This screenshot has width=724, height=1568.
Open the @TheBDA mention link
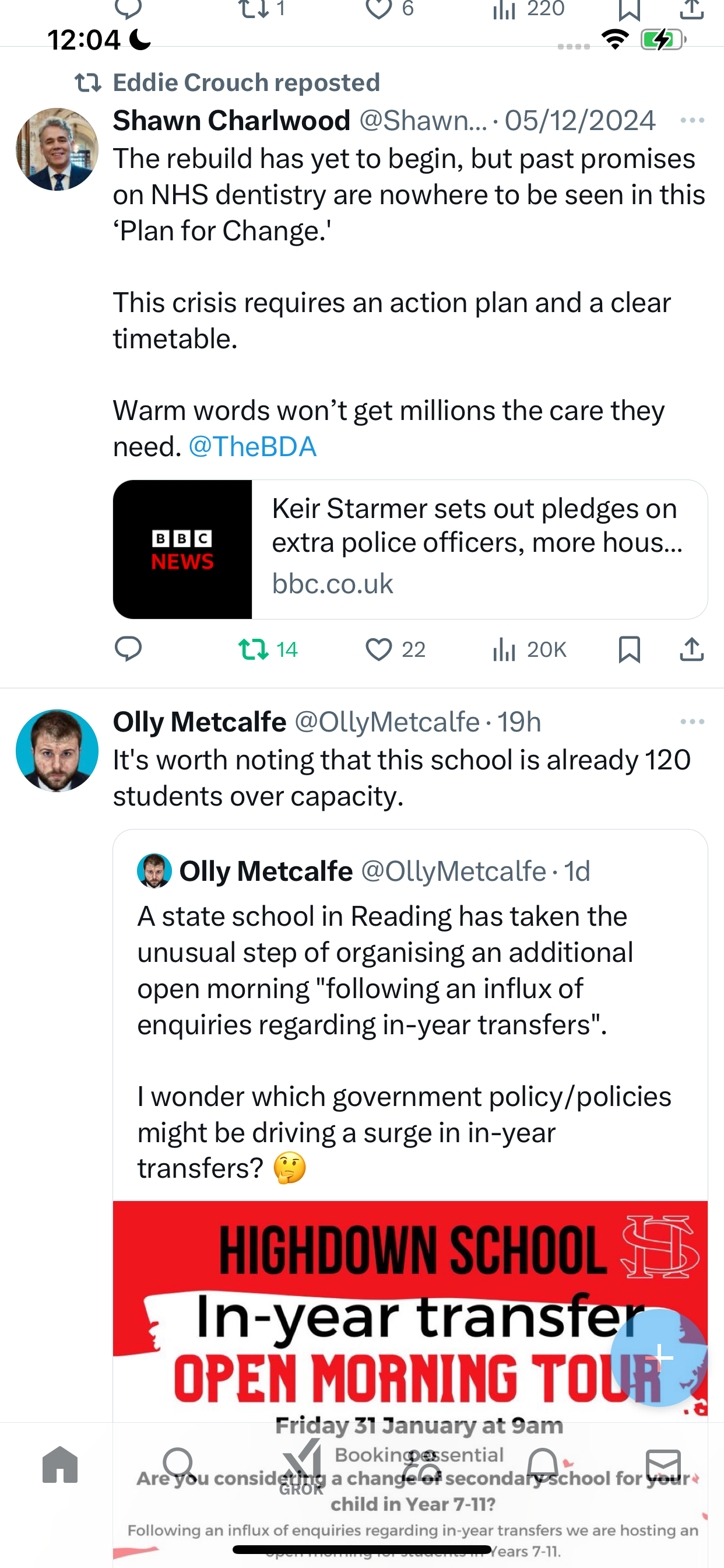tap(252, 446)
